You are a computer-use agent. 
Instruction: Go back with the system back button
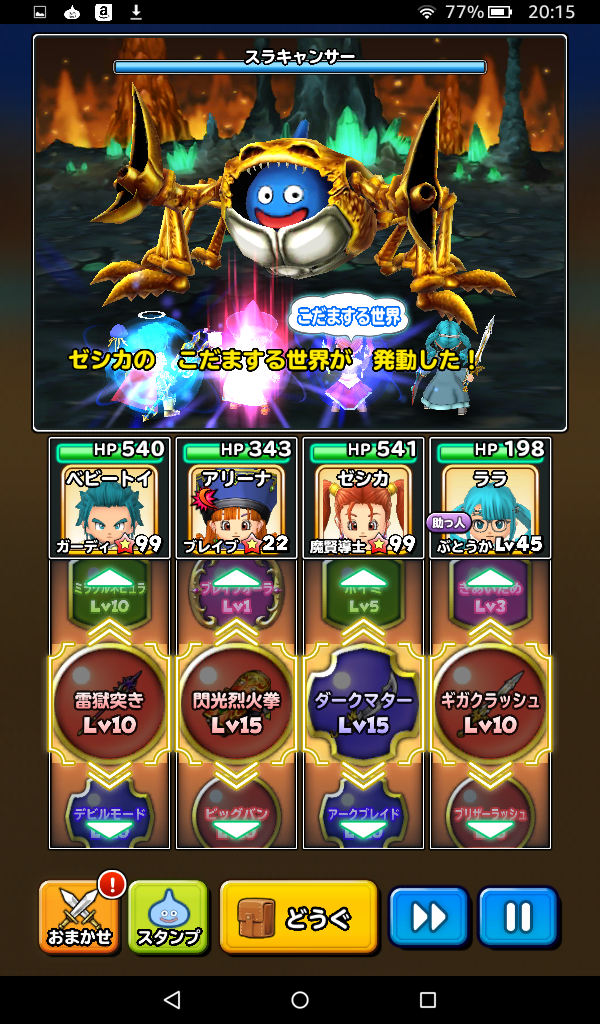click(x=172, y=1000)
